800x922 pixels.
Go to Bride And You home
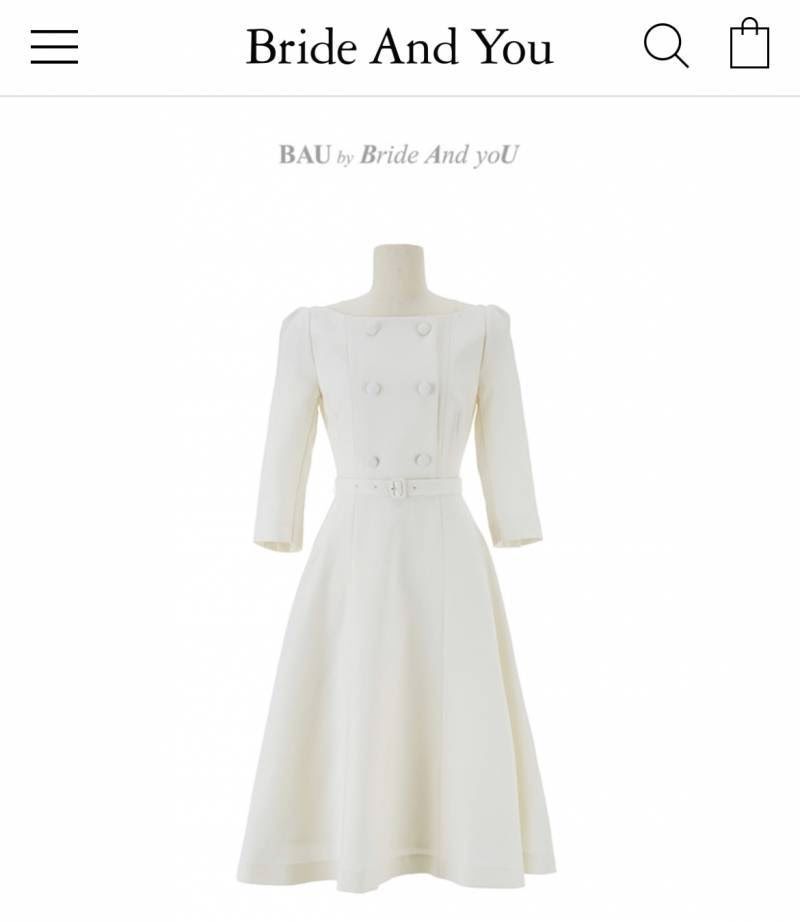point(399,47)
